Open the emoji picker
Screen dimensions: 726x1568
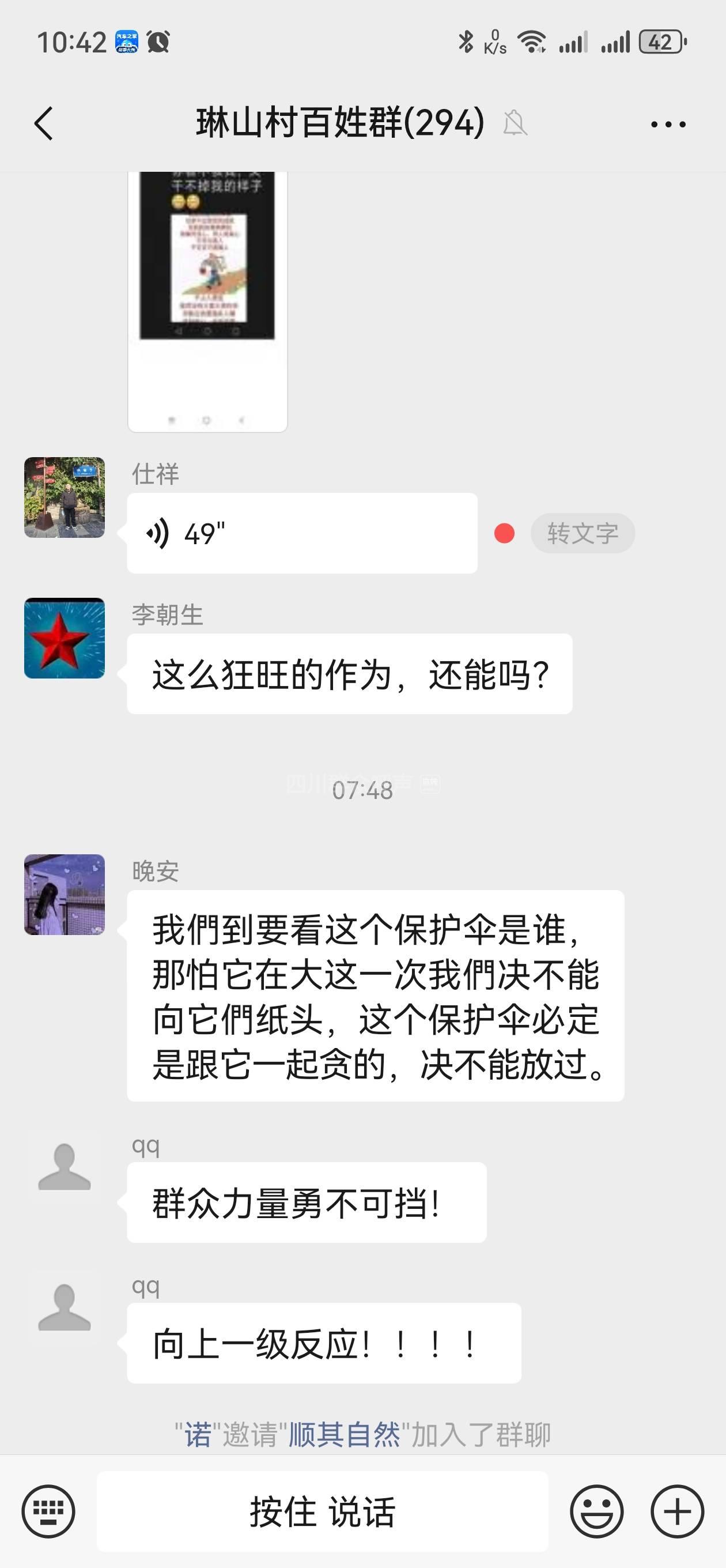(596, 1512)
